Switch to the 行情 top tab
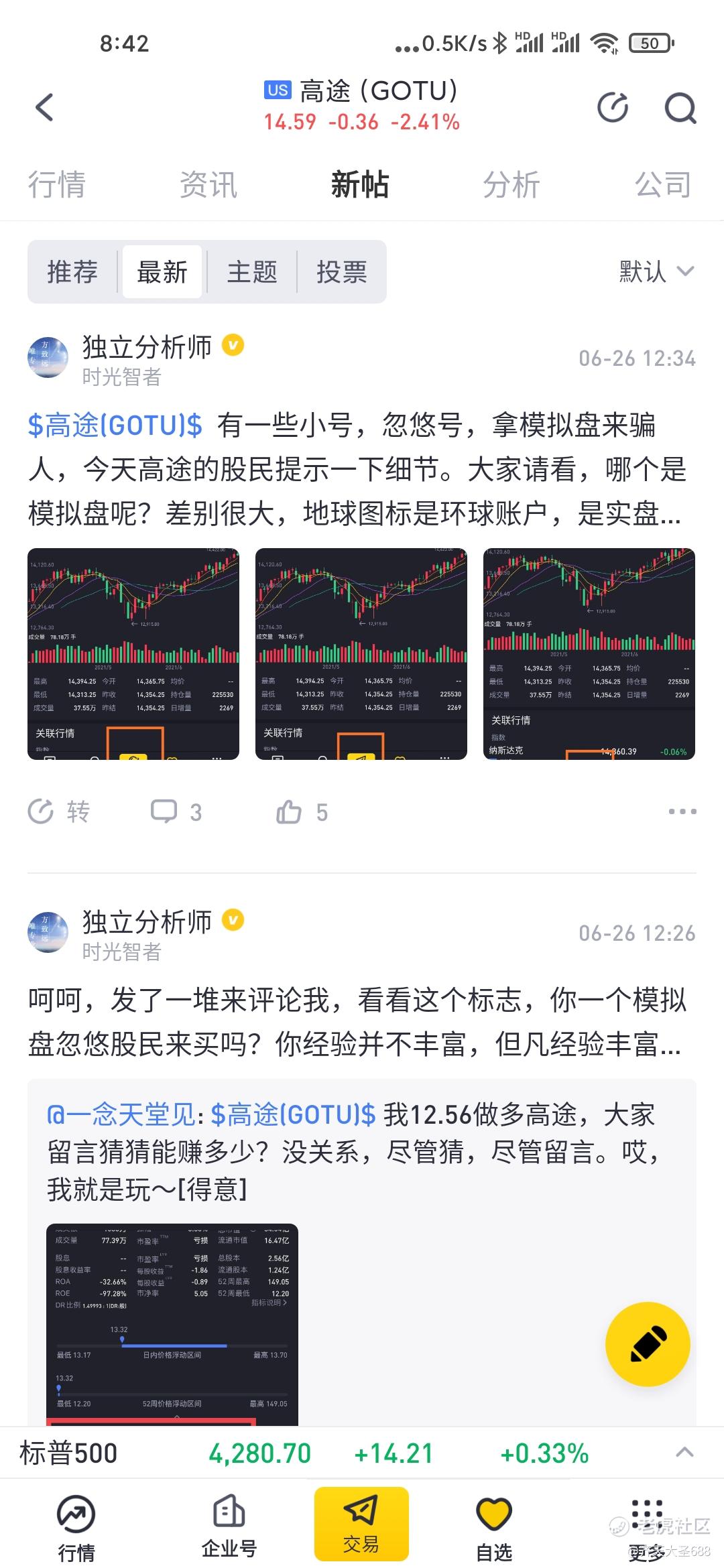 (57, 185)
